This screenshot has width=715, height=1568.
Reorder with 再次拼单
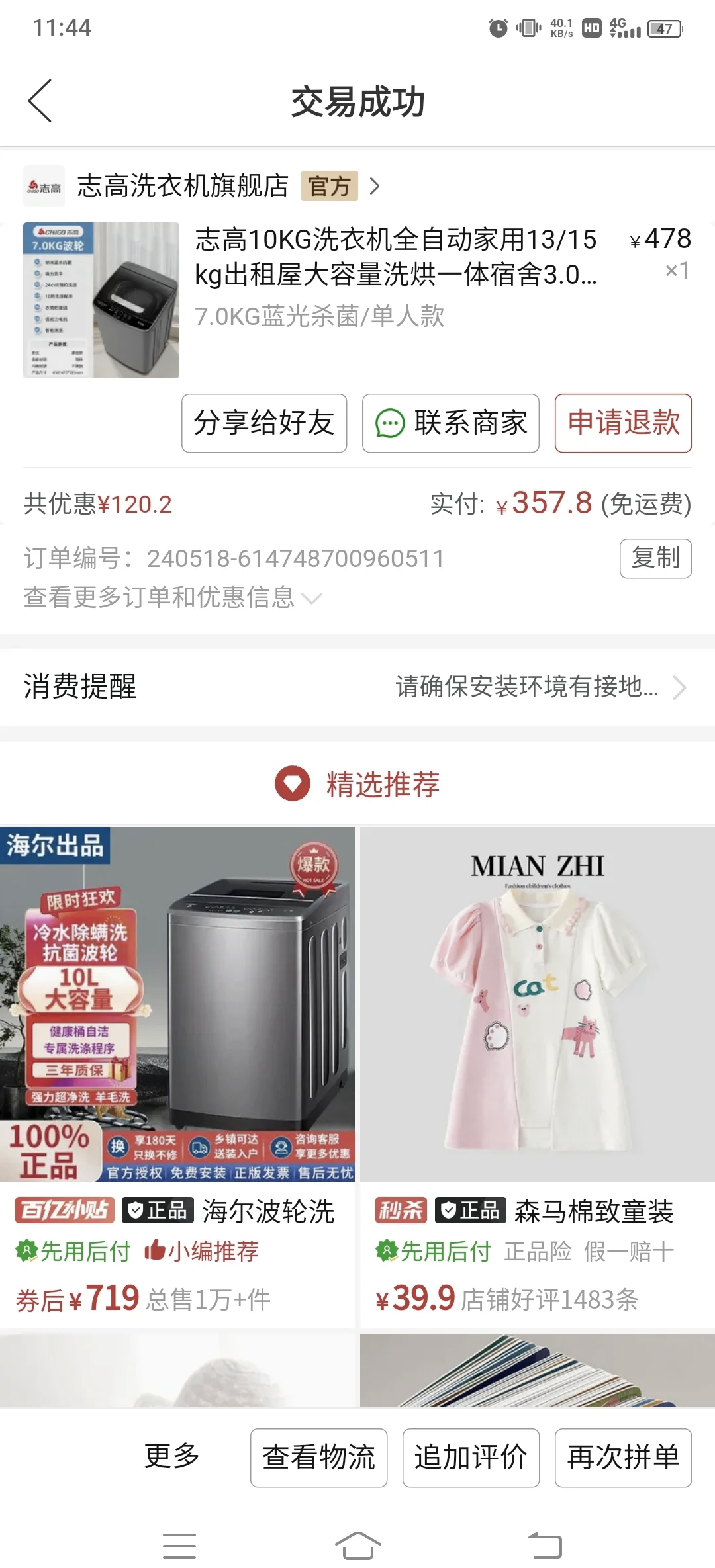click(x=623, y=1458)
